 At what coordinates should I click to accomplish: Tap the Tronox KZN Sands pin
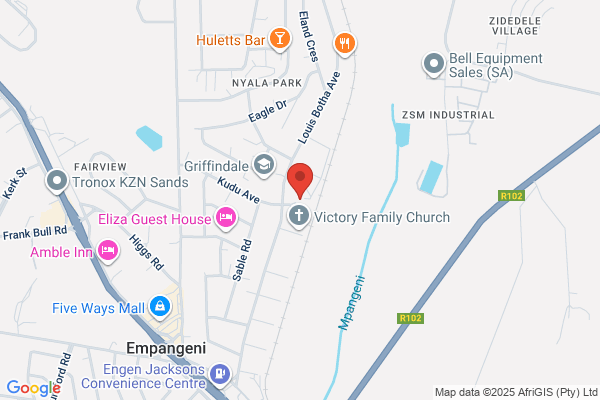[x=57, y=181]
